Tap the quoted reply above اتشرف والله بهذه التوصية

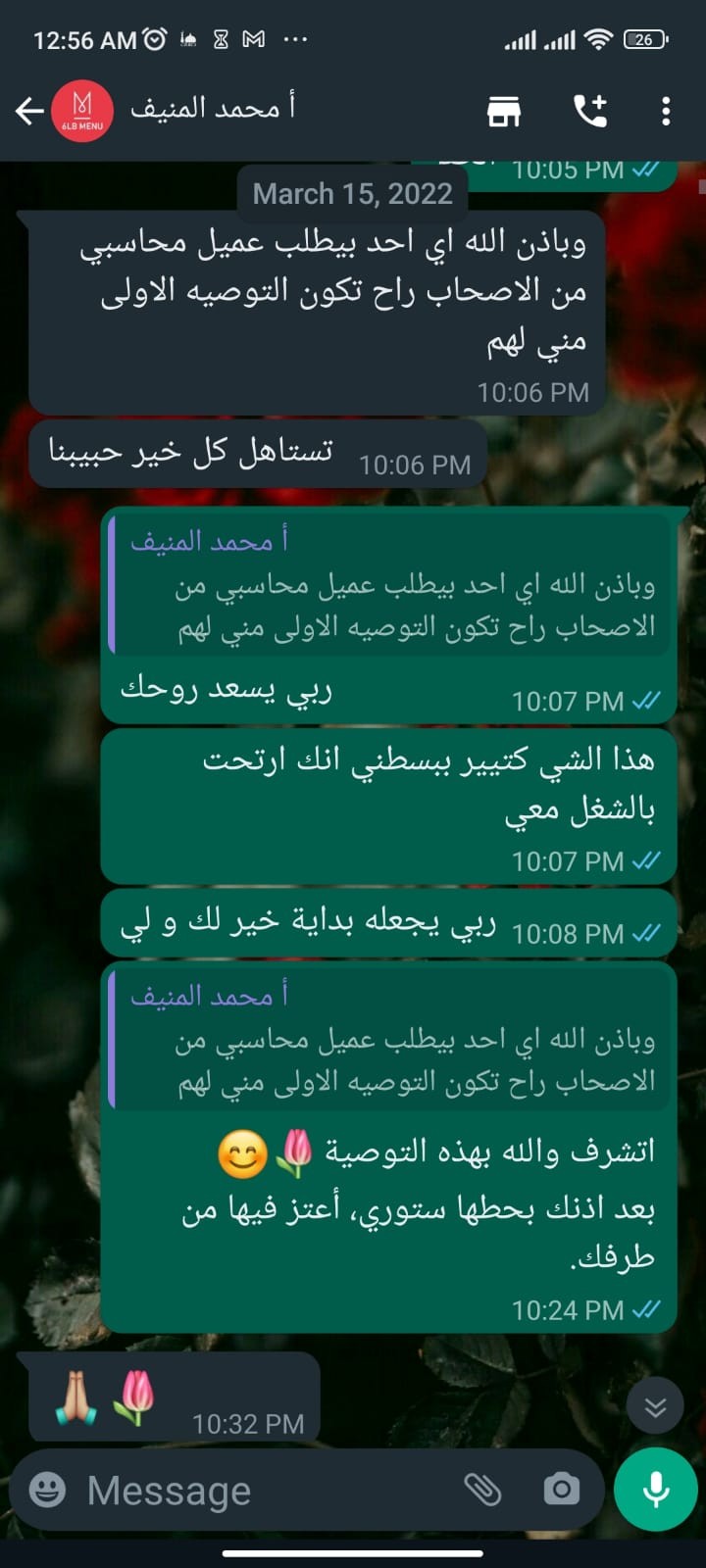[390, 1039]
